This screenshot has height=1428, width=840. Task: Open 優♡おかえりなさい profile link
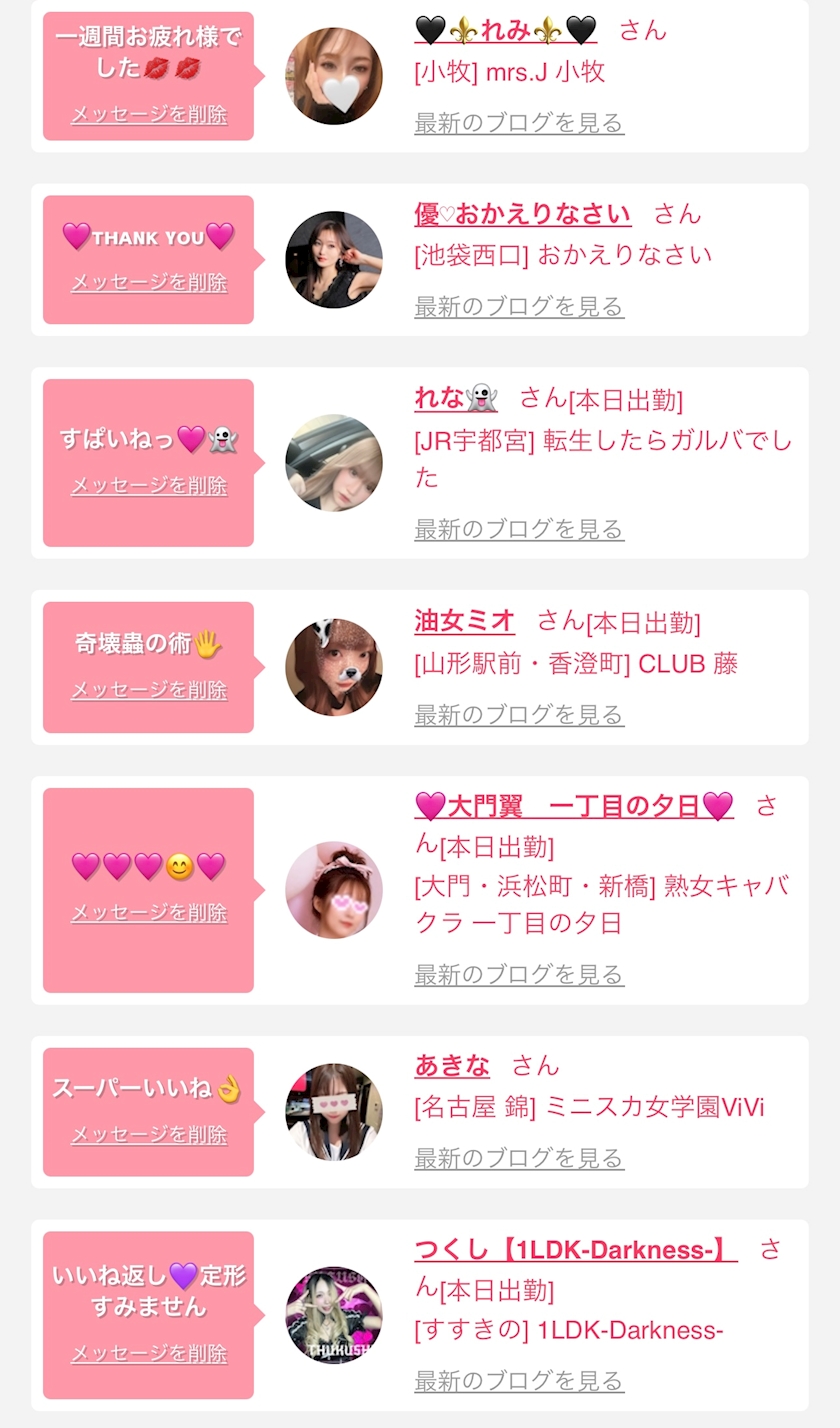coord(522,214)
